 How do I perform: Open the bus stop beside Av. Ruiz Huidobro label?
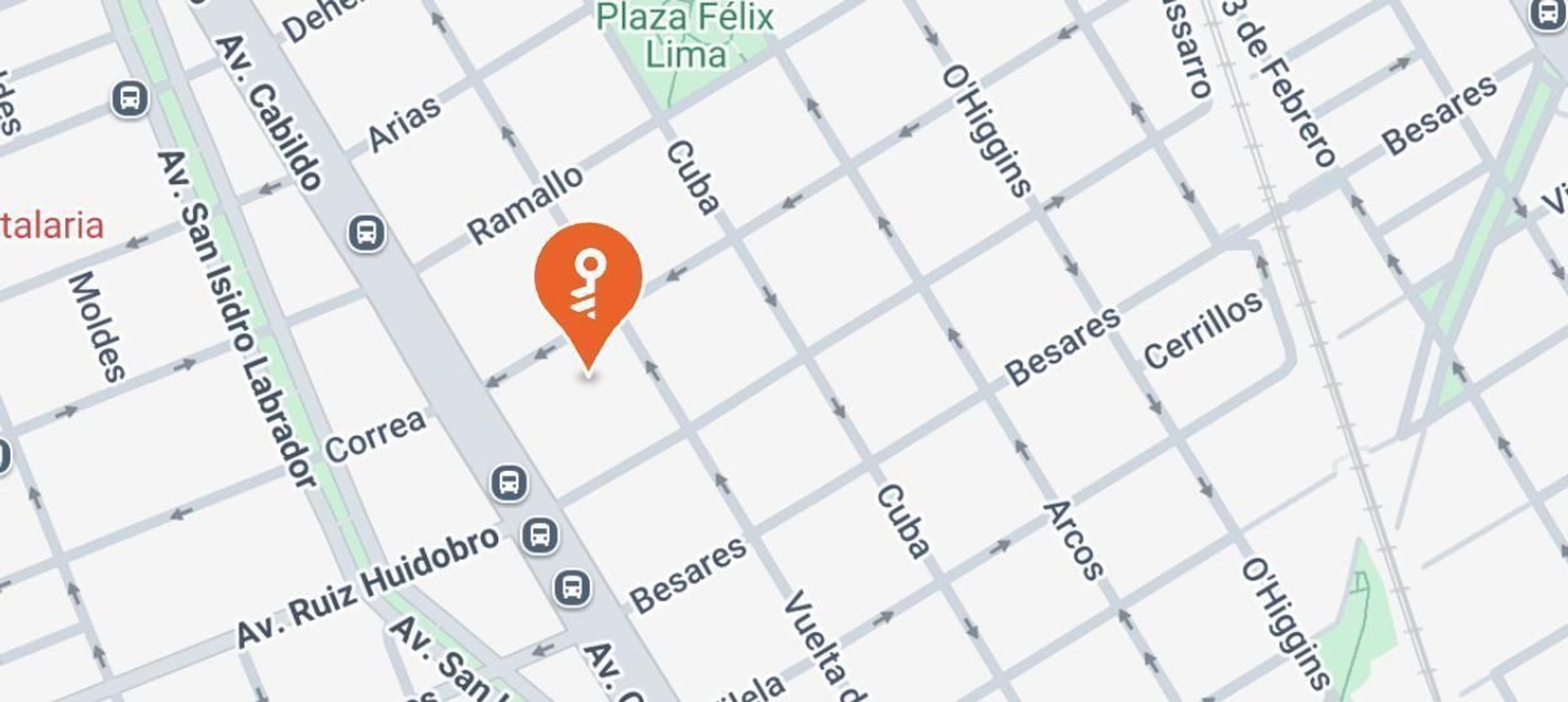540,536
